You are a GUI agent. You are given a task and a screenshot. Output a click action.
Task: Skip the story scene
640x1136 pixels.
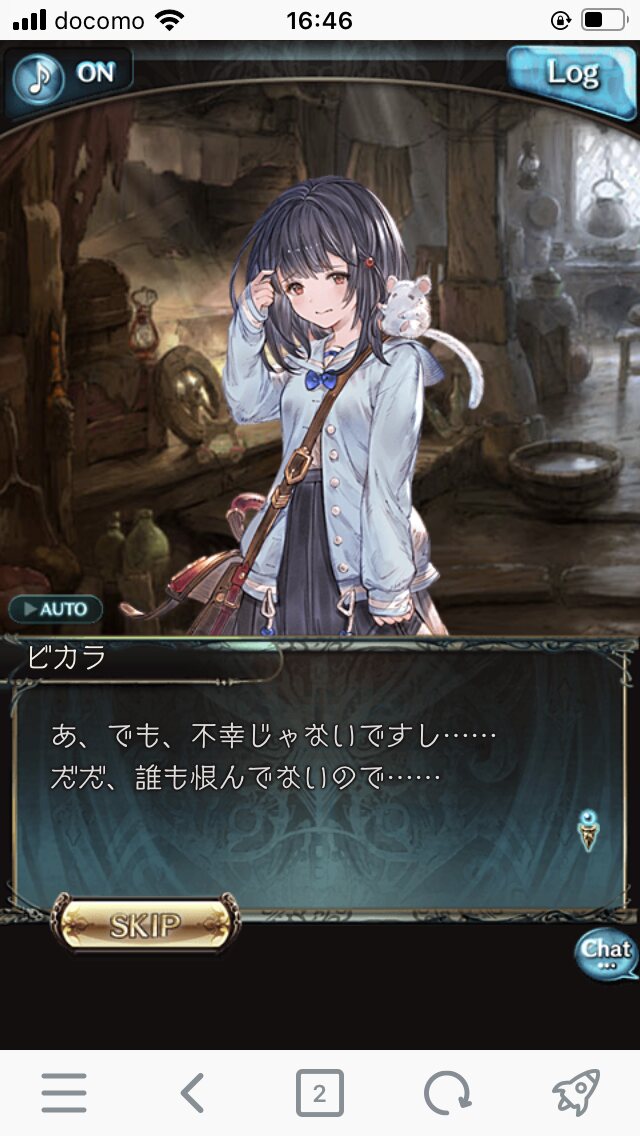point(146,925)
